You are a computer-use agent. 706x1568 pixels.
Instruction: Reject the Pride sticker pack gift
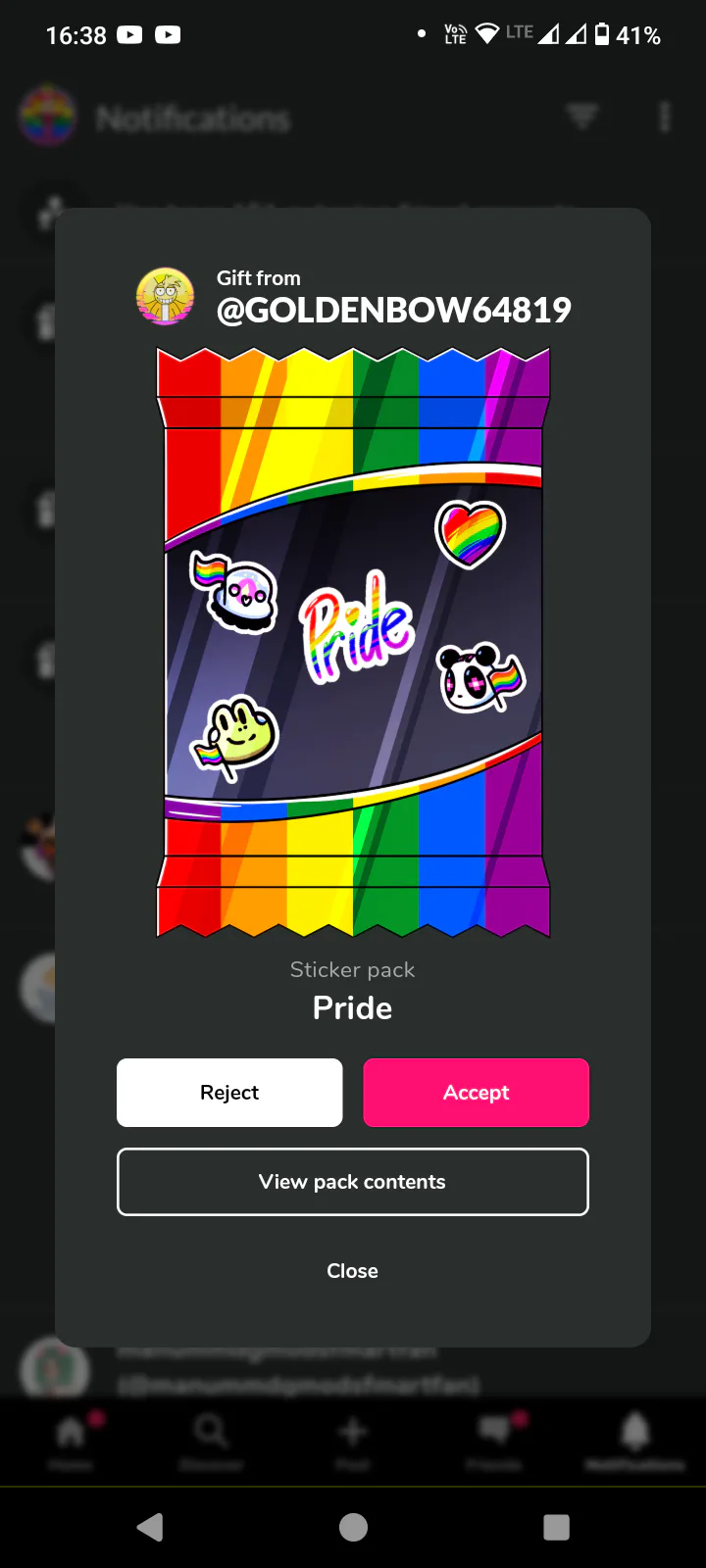(229, 1093)
